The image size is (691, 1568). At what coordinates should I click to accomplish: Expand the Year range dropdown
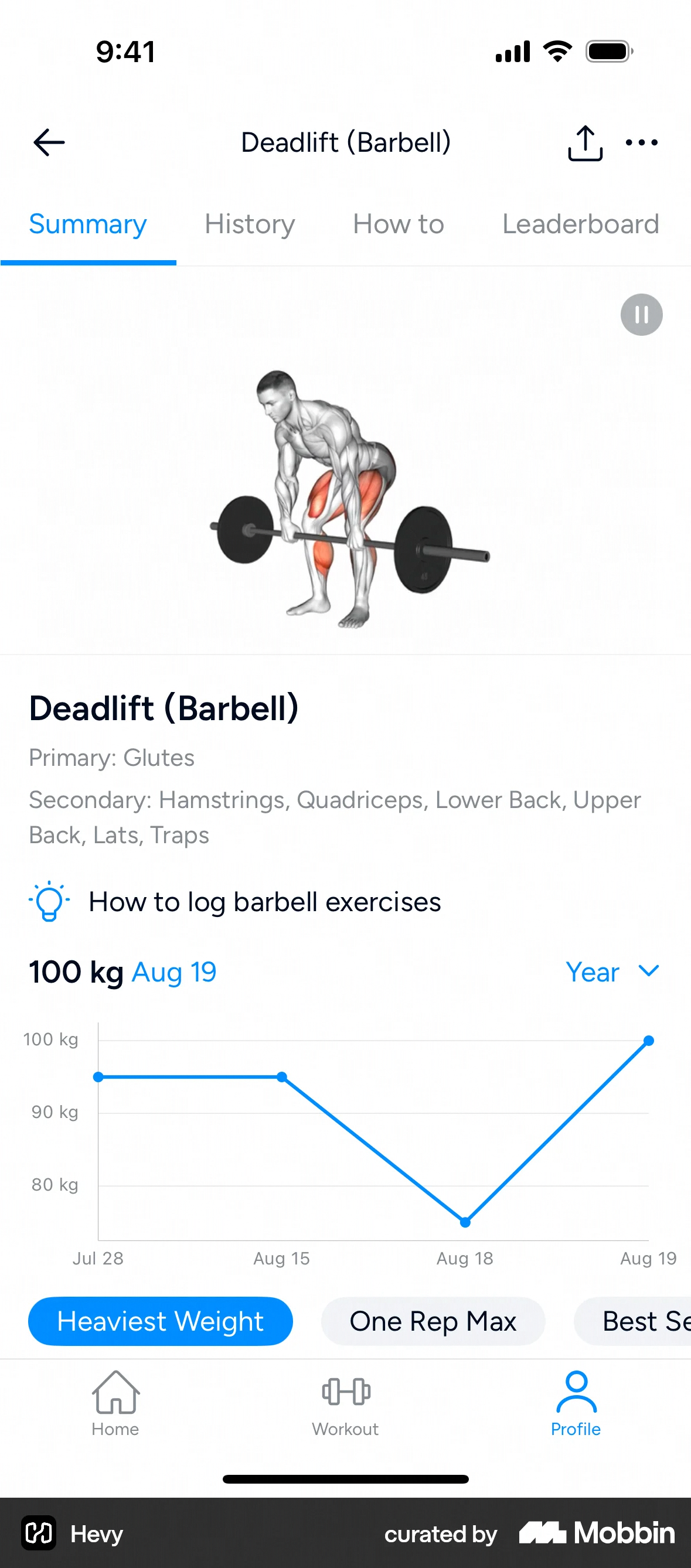(612, 972)
